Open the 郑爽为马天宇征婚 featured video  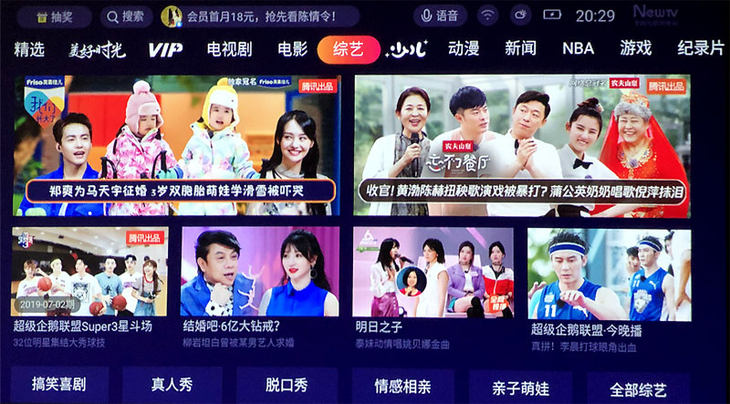(177, 145)
